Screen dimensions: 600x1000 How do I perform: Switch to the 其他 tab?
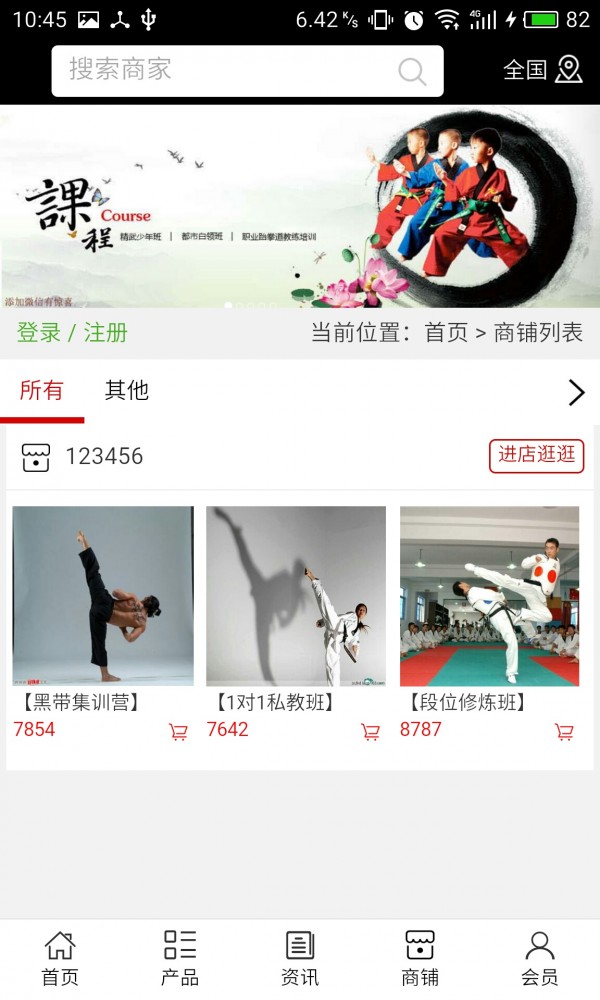[127, 390]
